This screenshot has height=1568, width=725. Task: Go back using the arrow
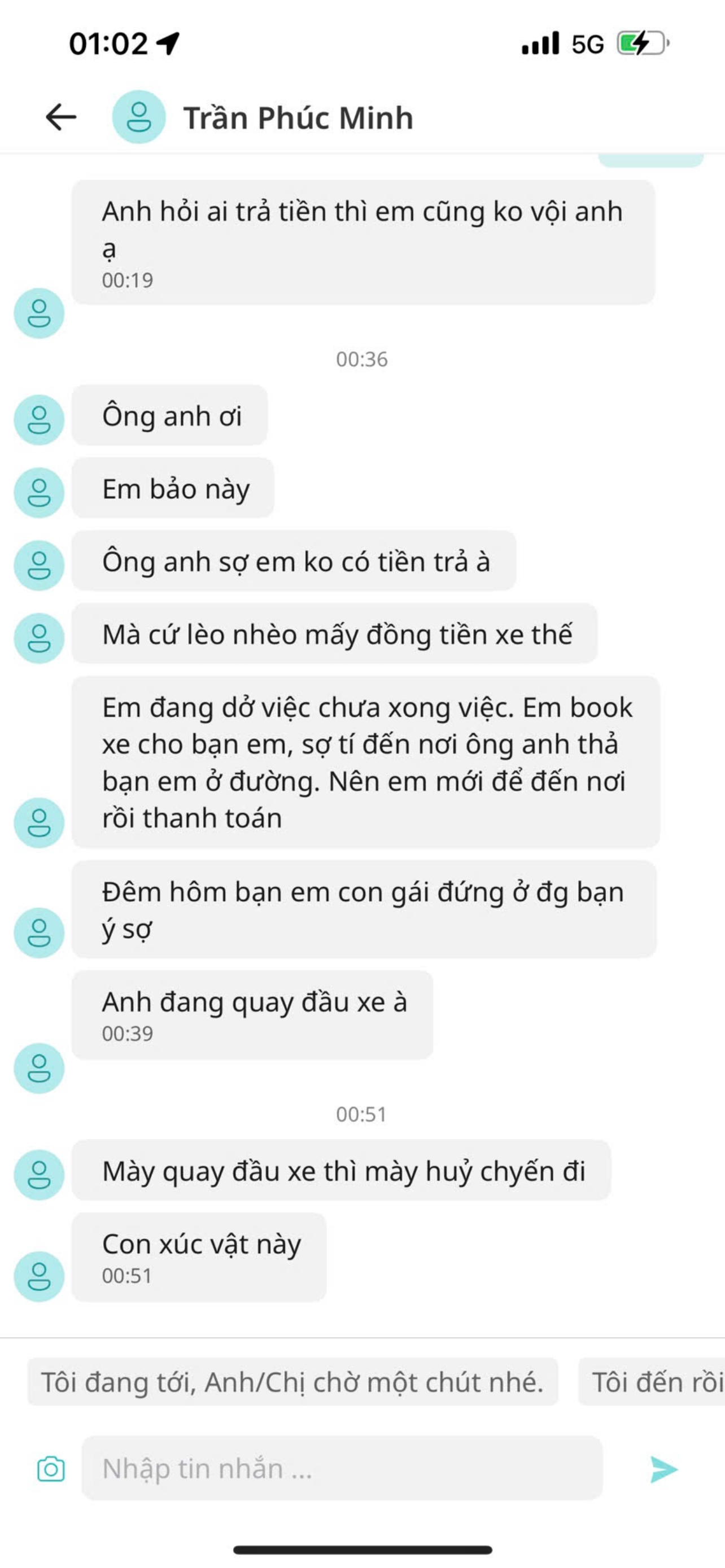61,117
